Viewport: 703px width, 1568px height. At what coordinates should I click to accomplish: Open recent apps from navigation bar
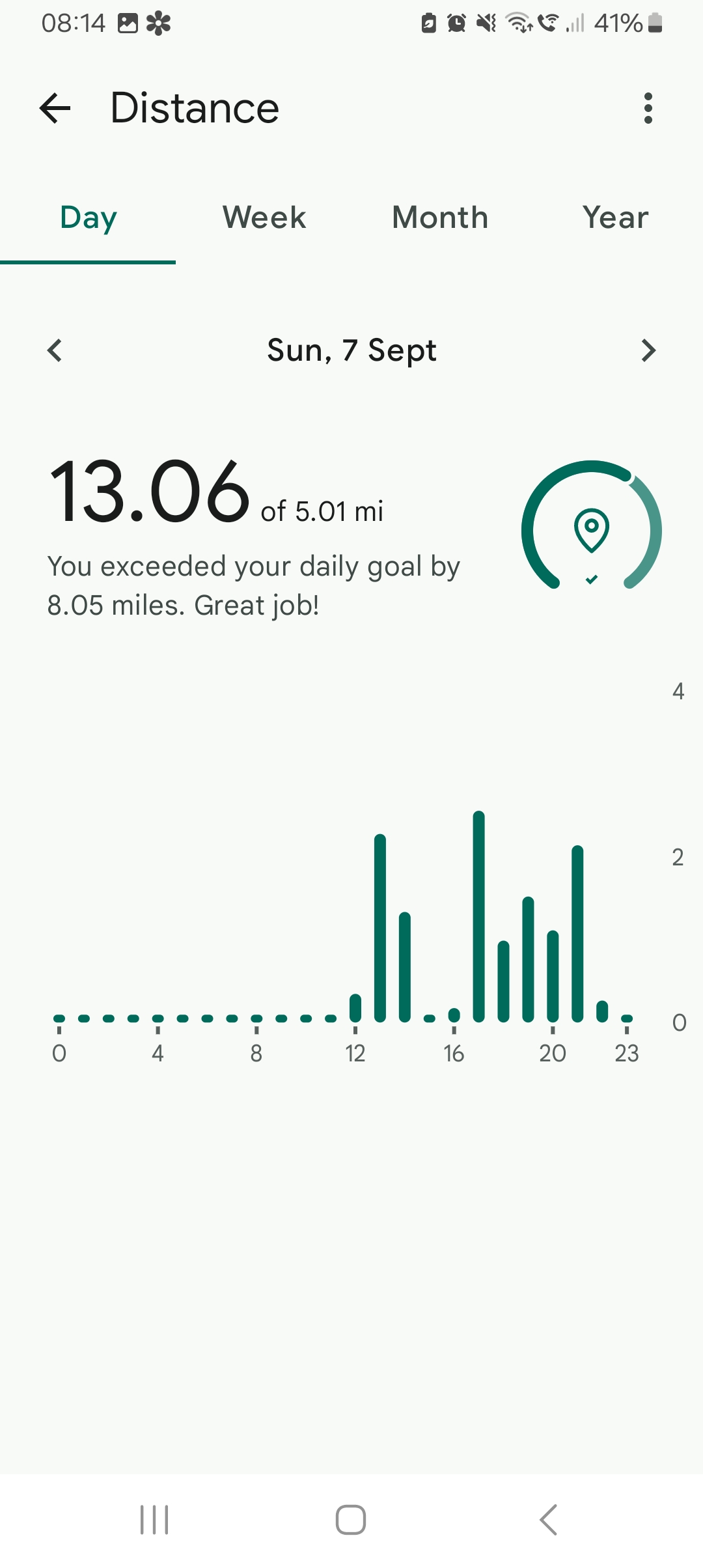(154, 1520)
